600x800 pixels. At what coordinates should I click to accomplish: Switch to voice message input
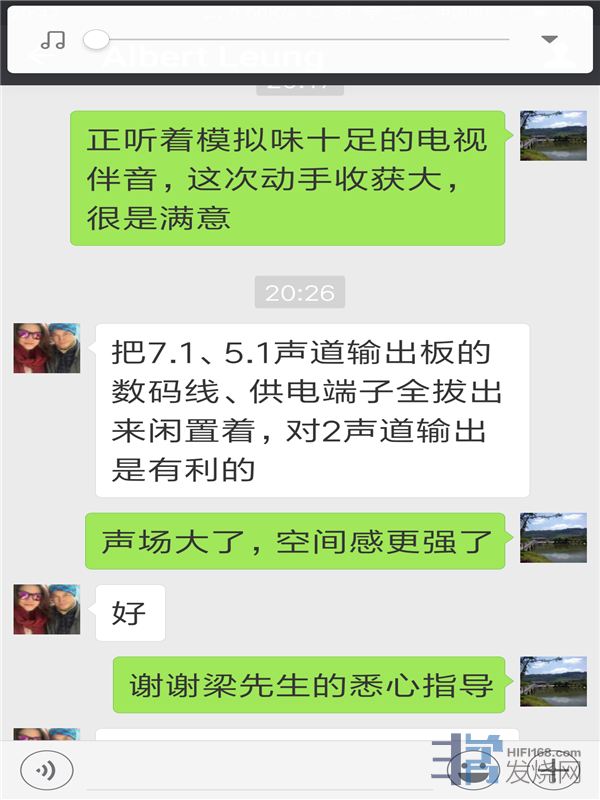point(46,771)
